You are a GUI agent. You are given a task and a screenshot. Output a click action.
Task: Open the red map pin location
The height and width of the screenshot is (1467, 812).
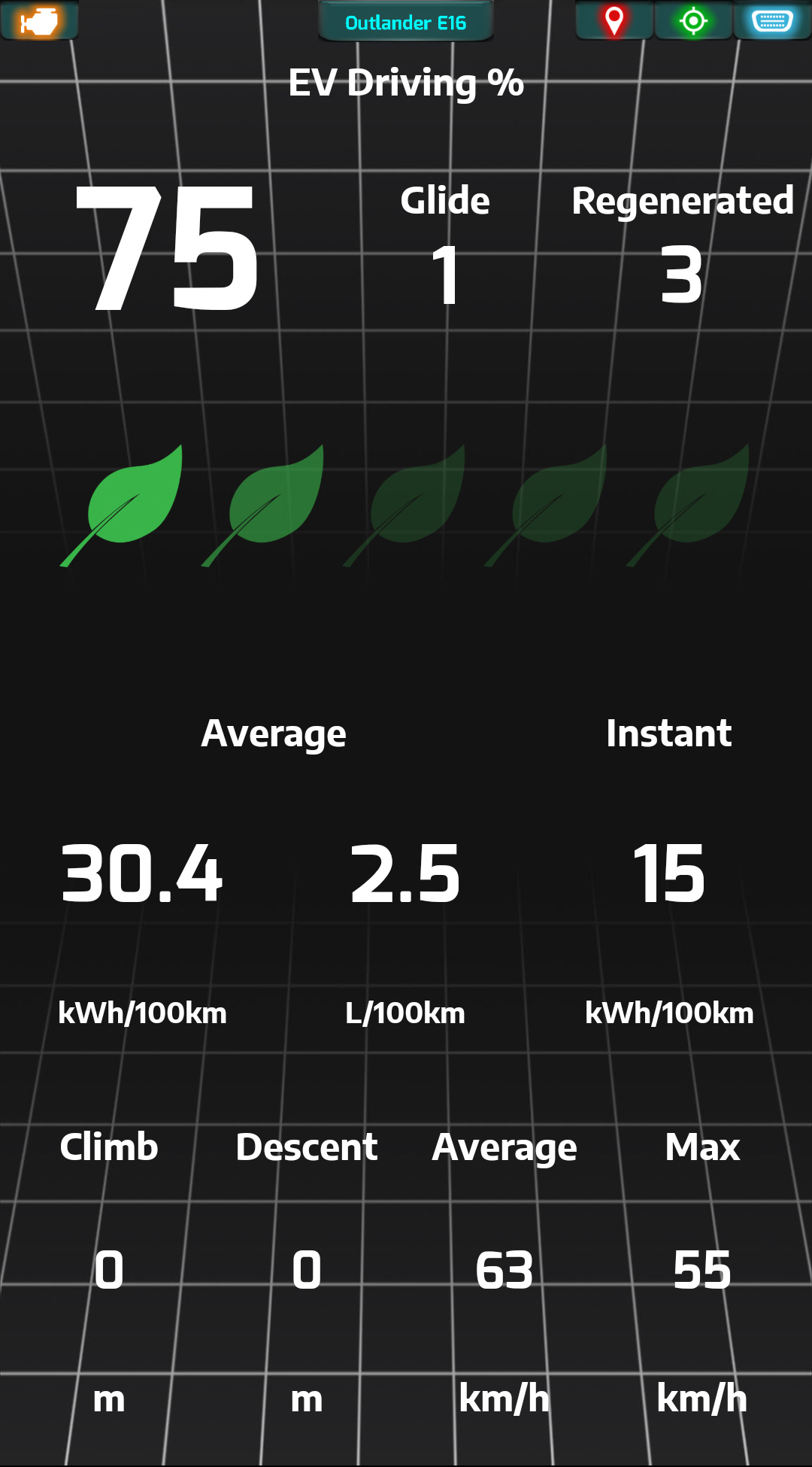click(614, 20)
